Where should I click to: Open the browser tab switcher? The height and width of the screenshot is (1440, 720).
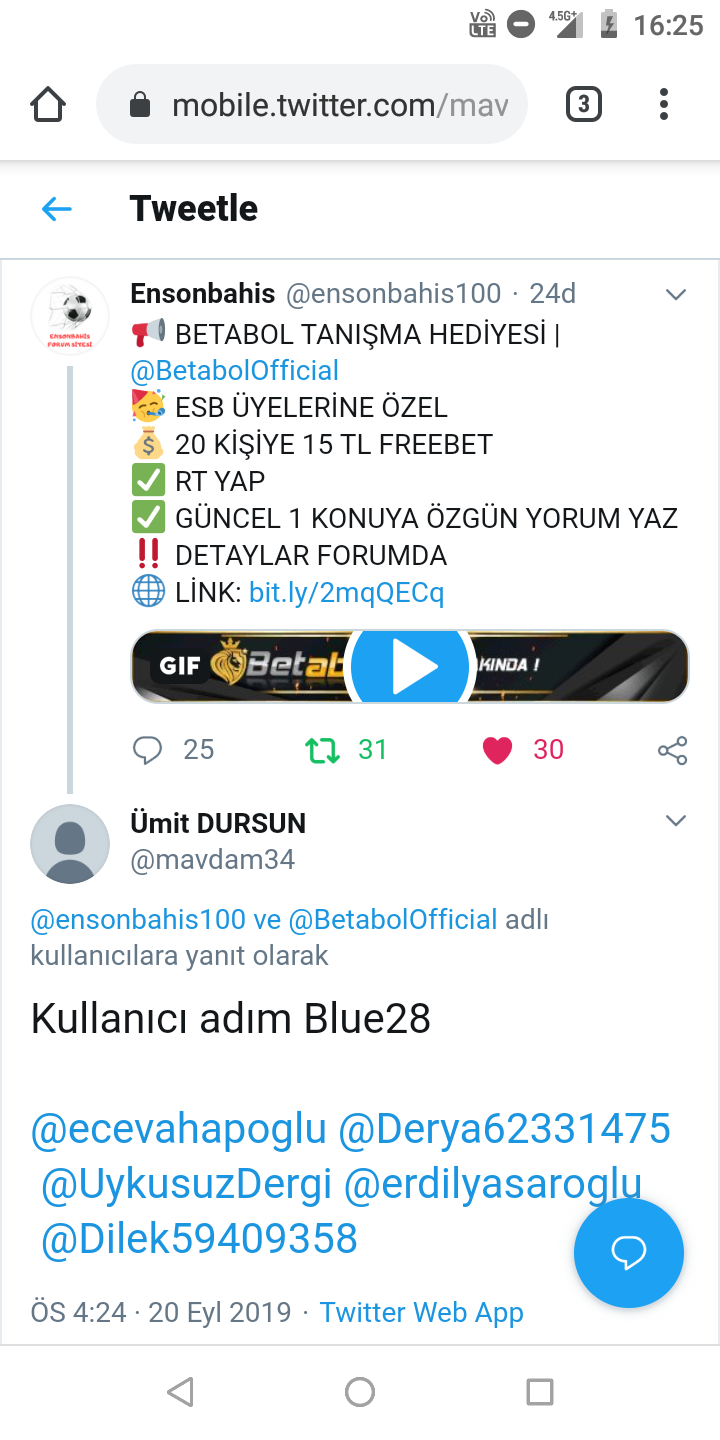[584, 104]
